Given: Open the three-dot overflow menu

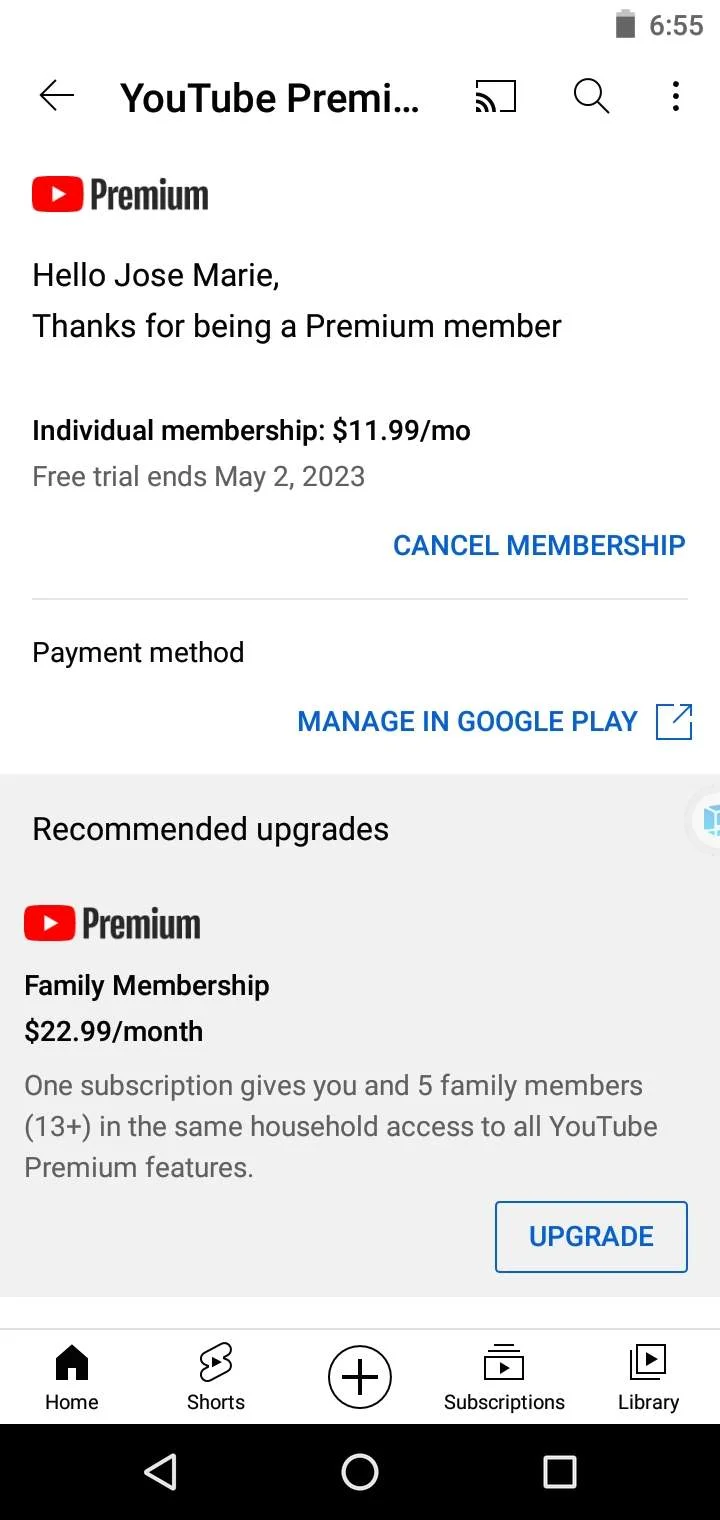Looking at the screenshot, I should coord(676,96).
